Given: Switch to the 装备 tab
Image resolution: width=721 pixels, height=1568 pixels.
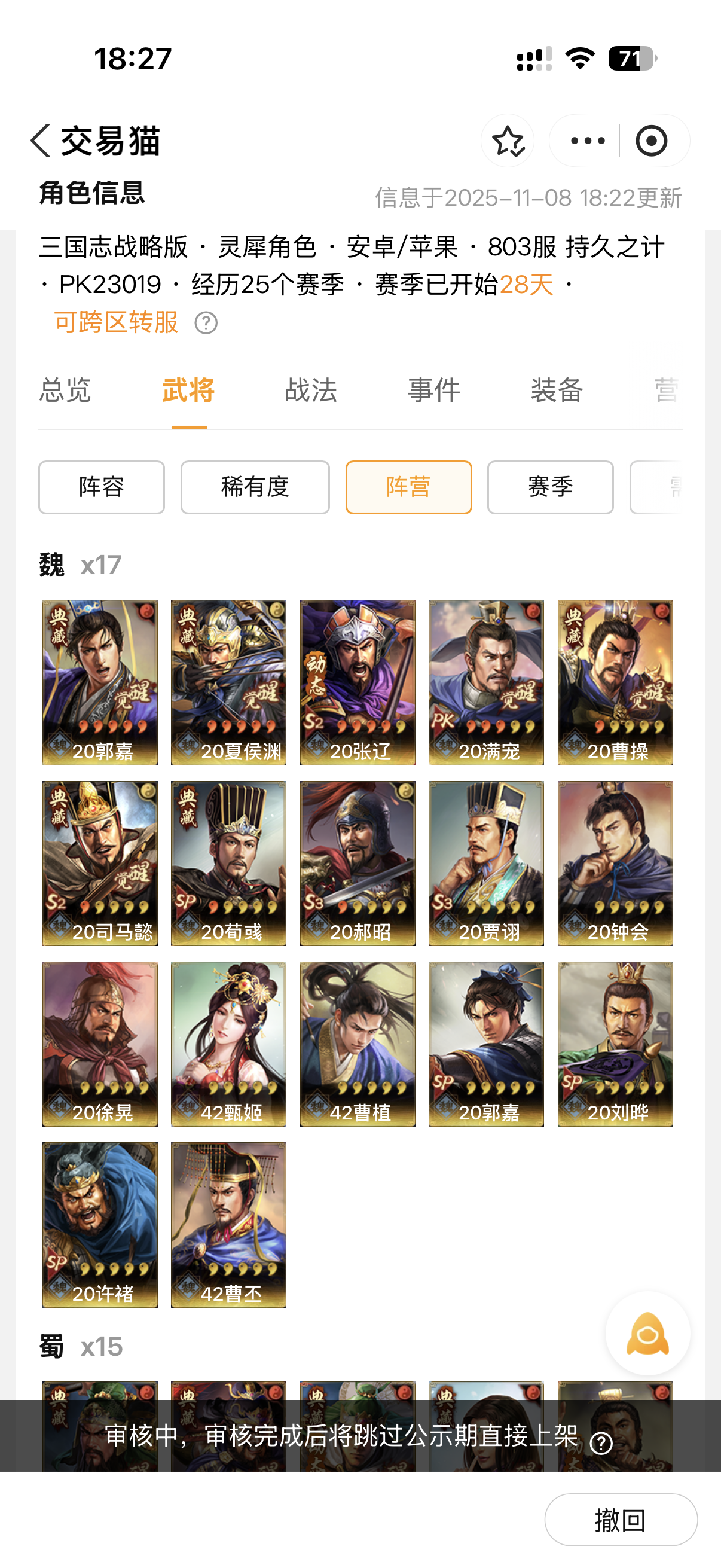Looking at the screenshot, I should pos(557,390).
